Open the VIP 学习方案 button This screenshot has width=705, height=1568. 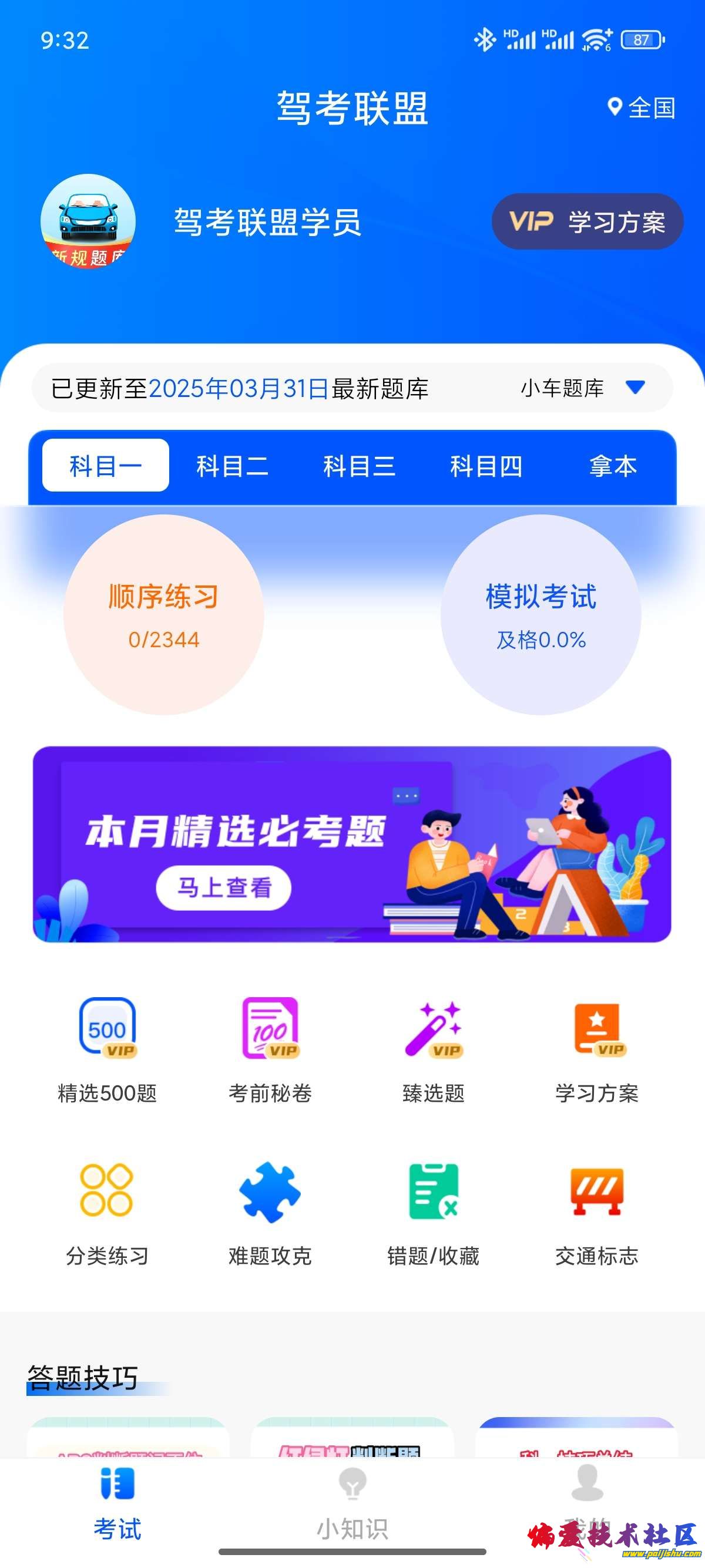587,221
